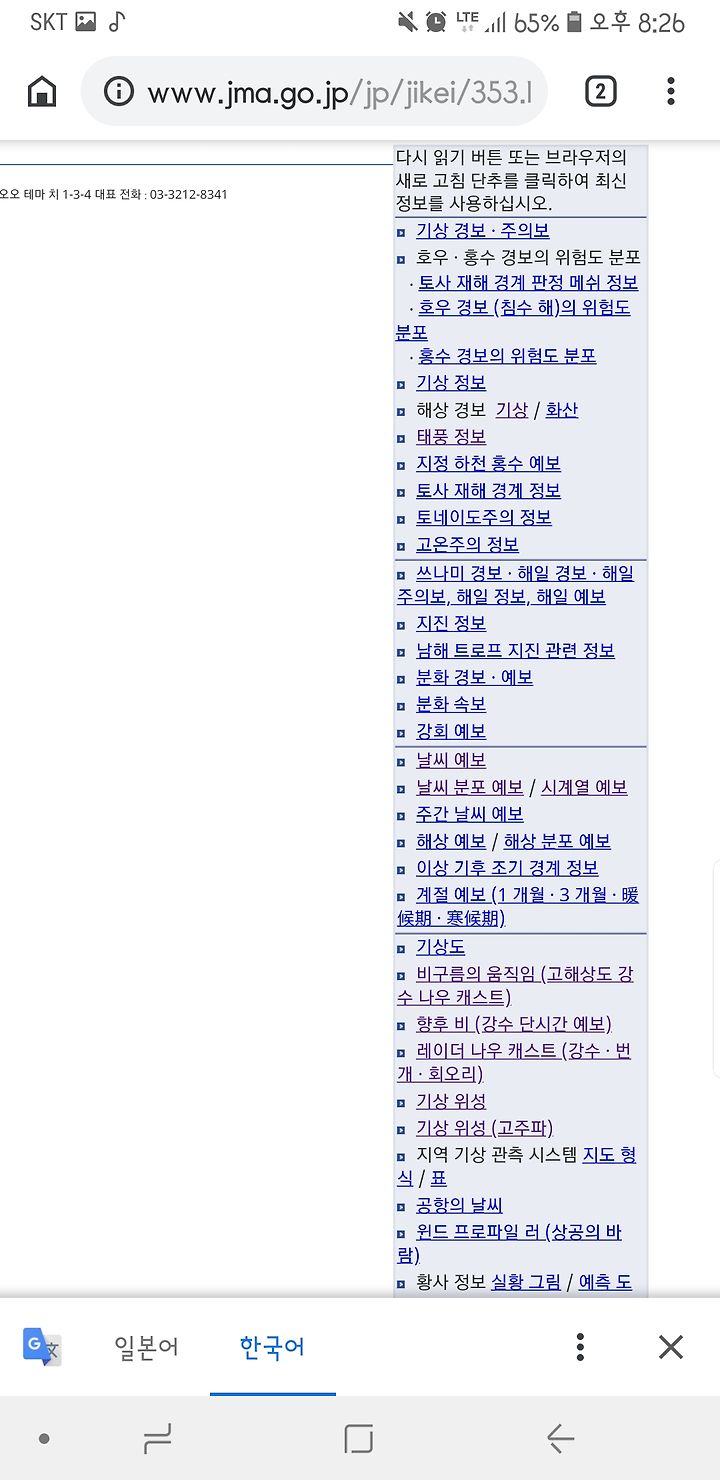720x1480 pixels.
Task: Open the 분화 속보 link
Action: click(x=451, y=704)
